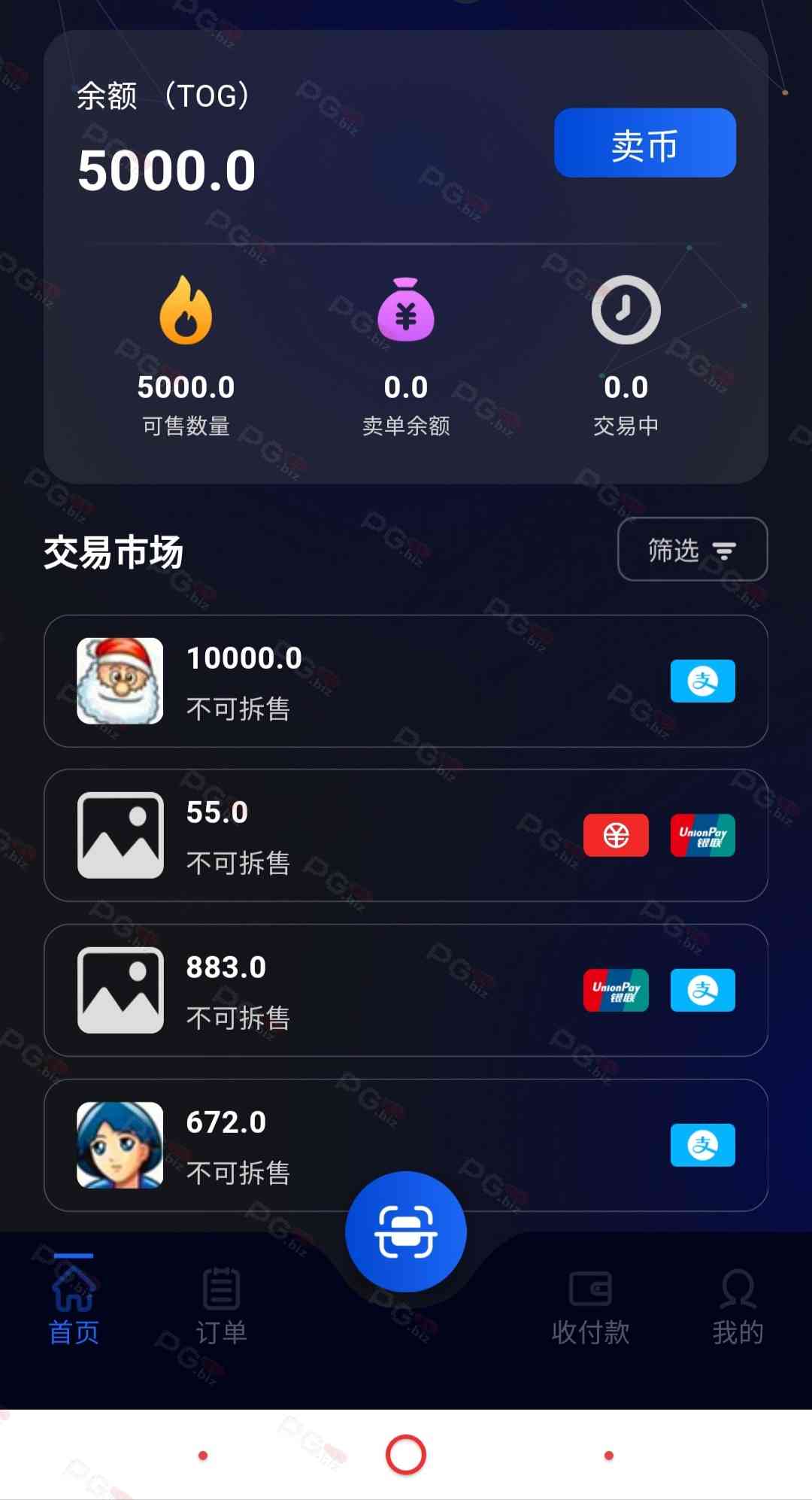This screenshot has height=1500, width=812.
Task: Switch to the 订单 tab
Action: [221, 1307]
